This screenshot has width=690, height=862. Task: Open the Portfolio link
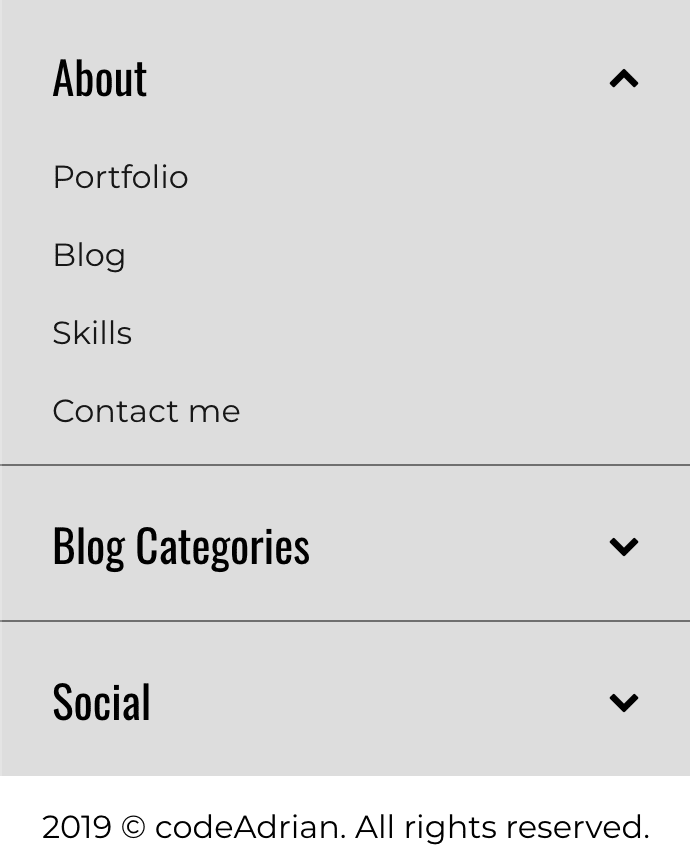(x=120, y=177)
